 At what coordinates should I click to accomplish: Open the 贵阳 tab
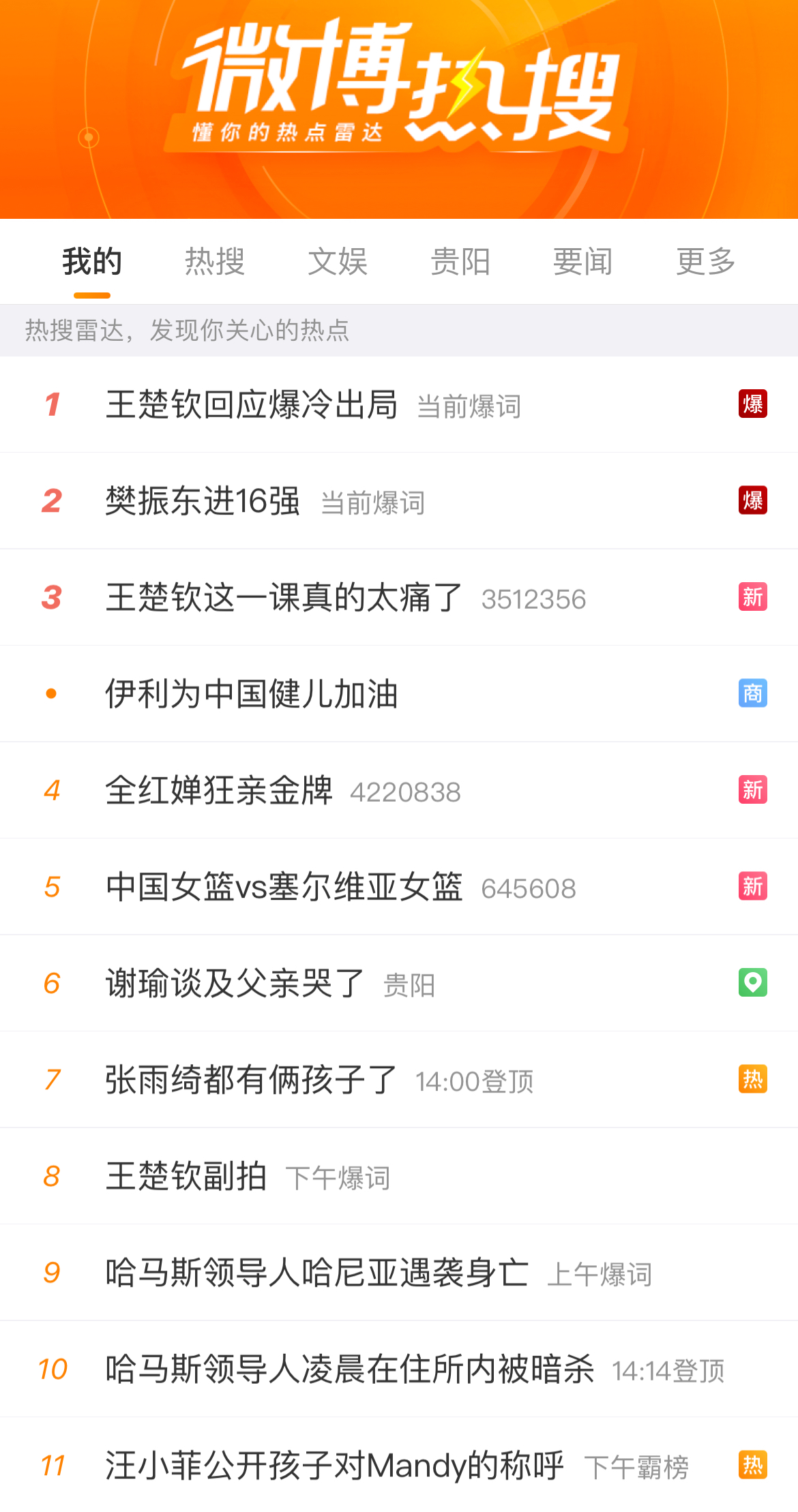pyautogui.click(x=460, y=262)
